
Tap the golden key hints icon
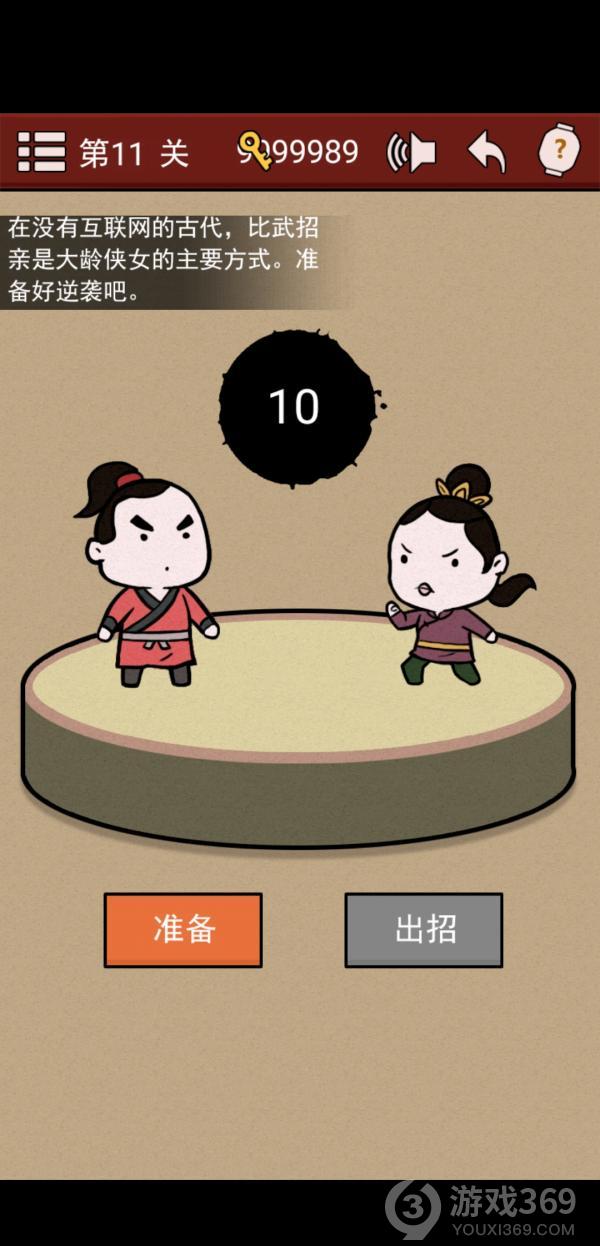[255, 152]
